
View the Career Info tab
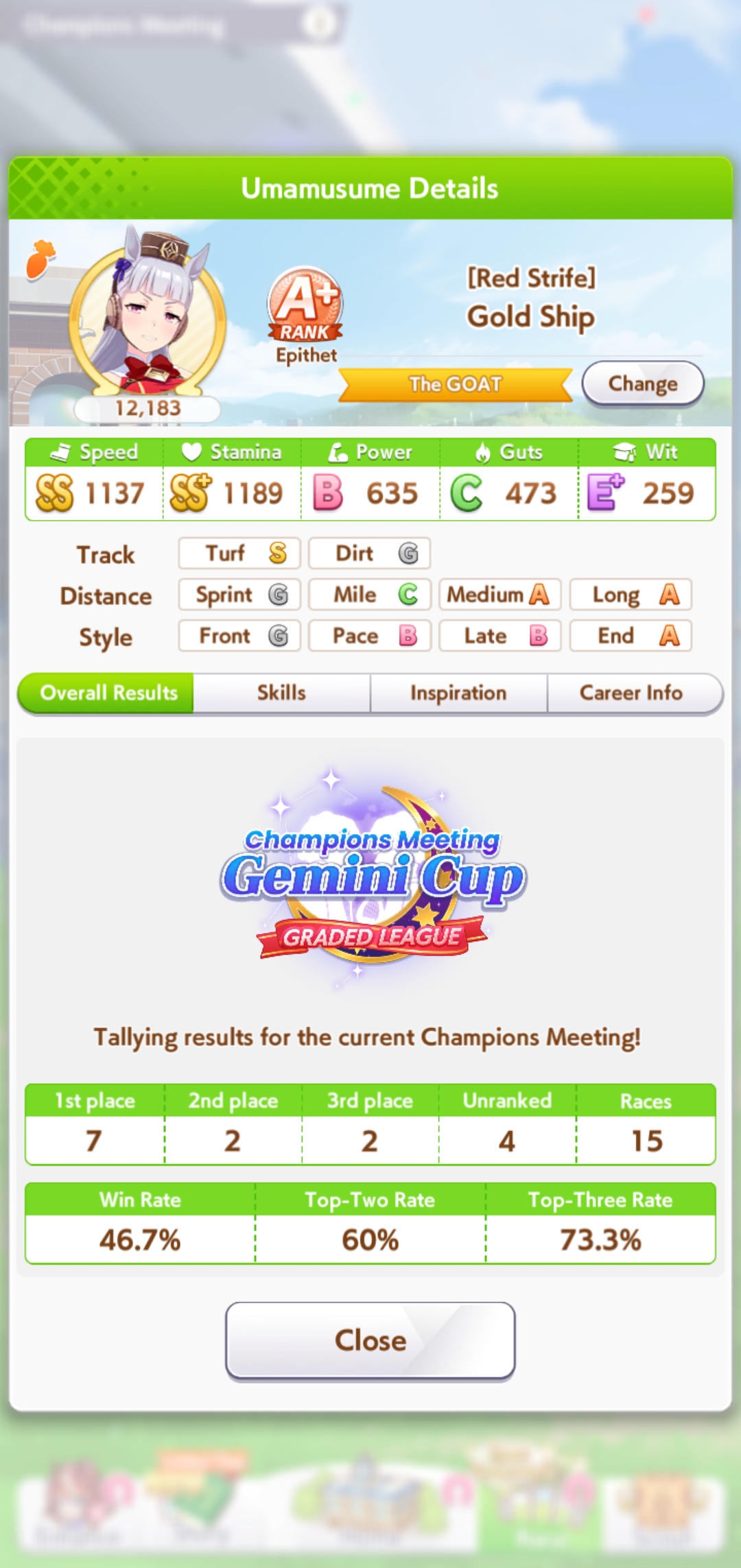click(634, 693)
